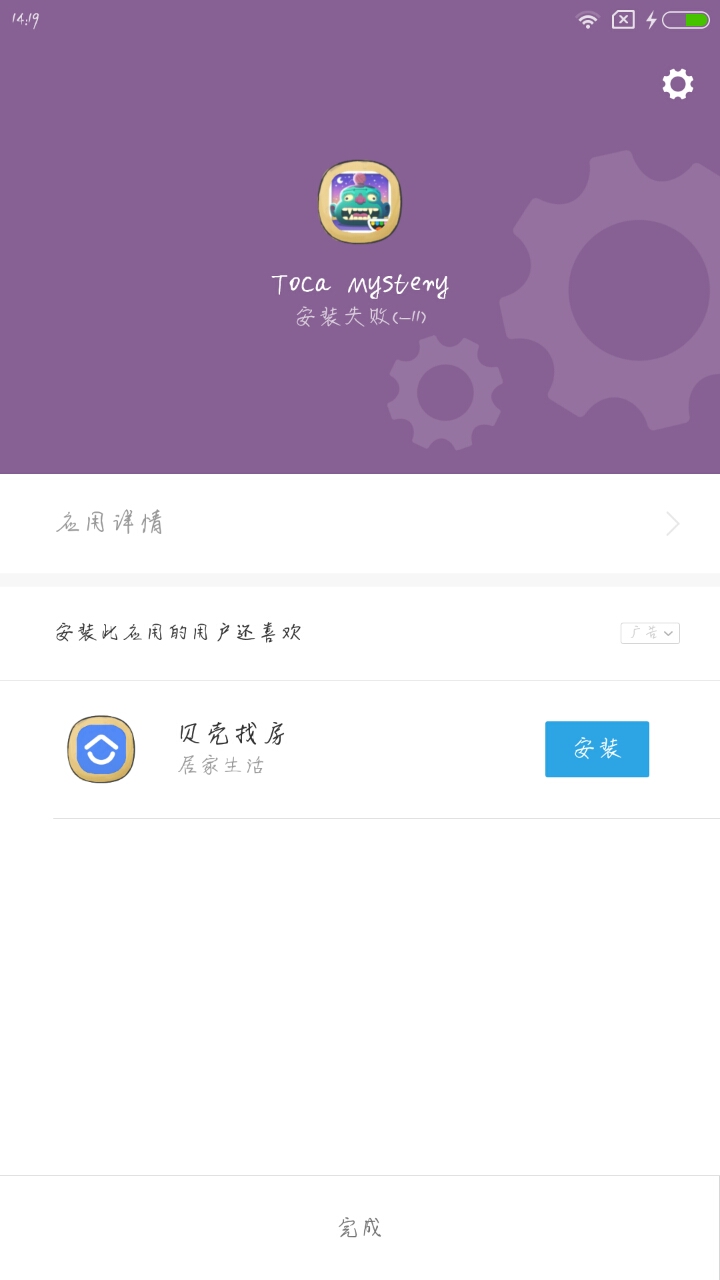The image size is (720, 1280).
Task: Tap 完成 to finish
Action: click(x=360, y=1228)
